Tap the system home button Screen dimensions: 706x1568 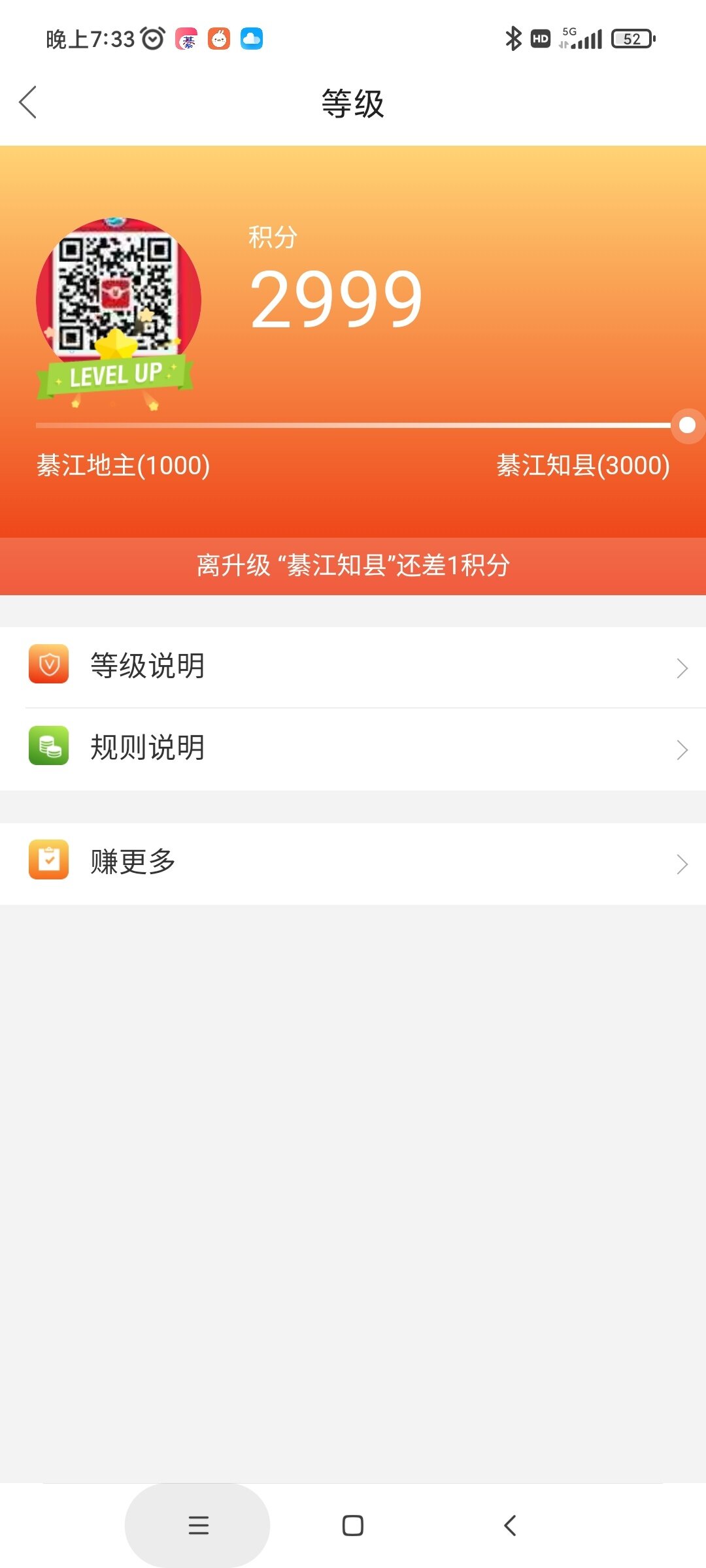click(x=353, y=1526)
